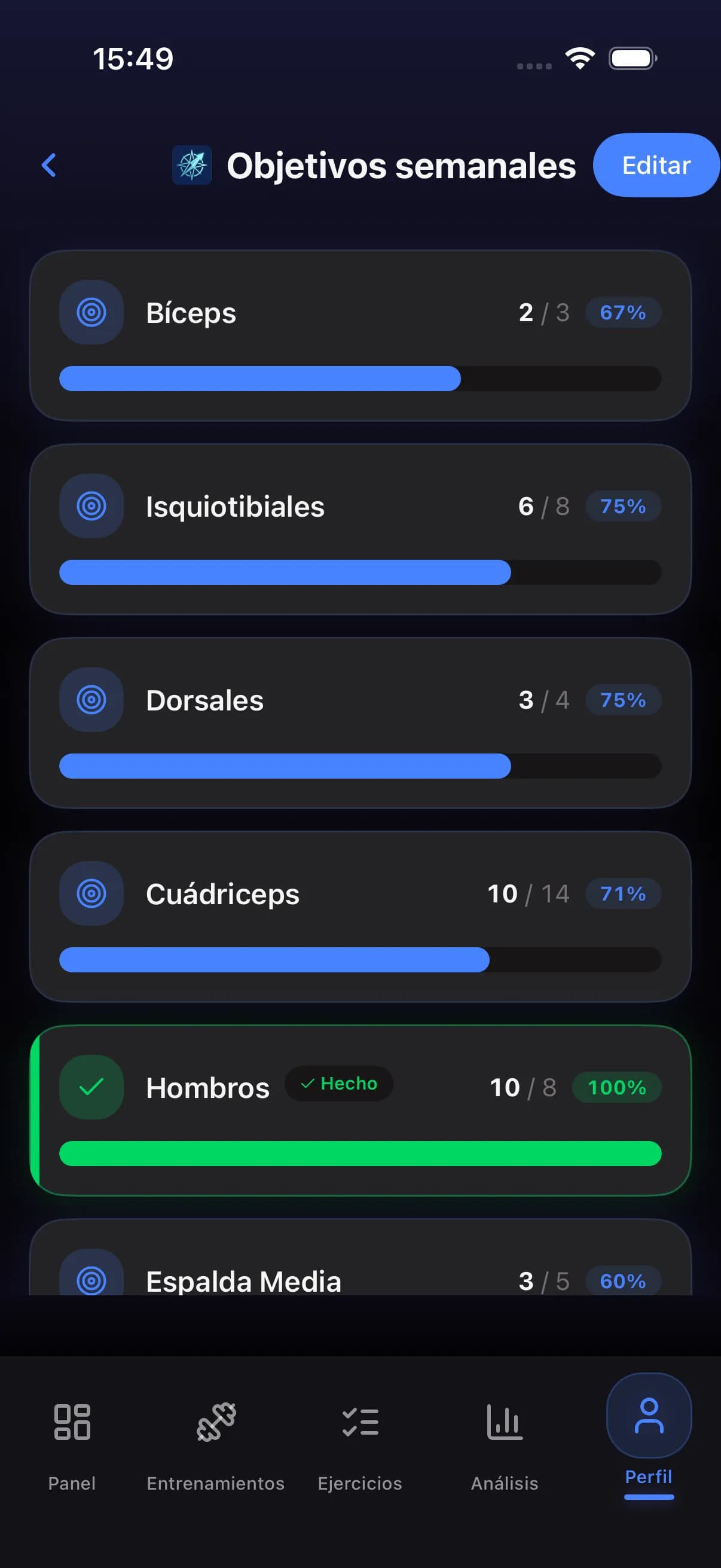721x1568 pixels.
Task: Tap the Editar button
Action: [x=656, y=165]
